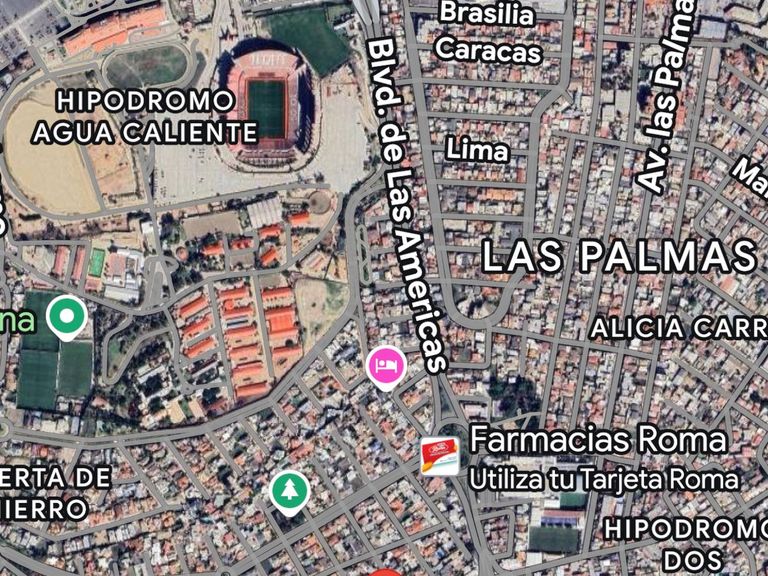Open the Farmacias Roma map marker

click(x=440, y=456)
